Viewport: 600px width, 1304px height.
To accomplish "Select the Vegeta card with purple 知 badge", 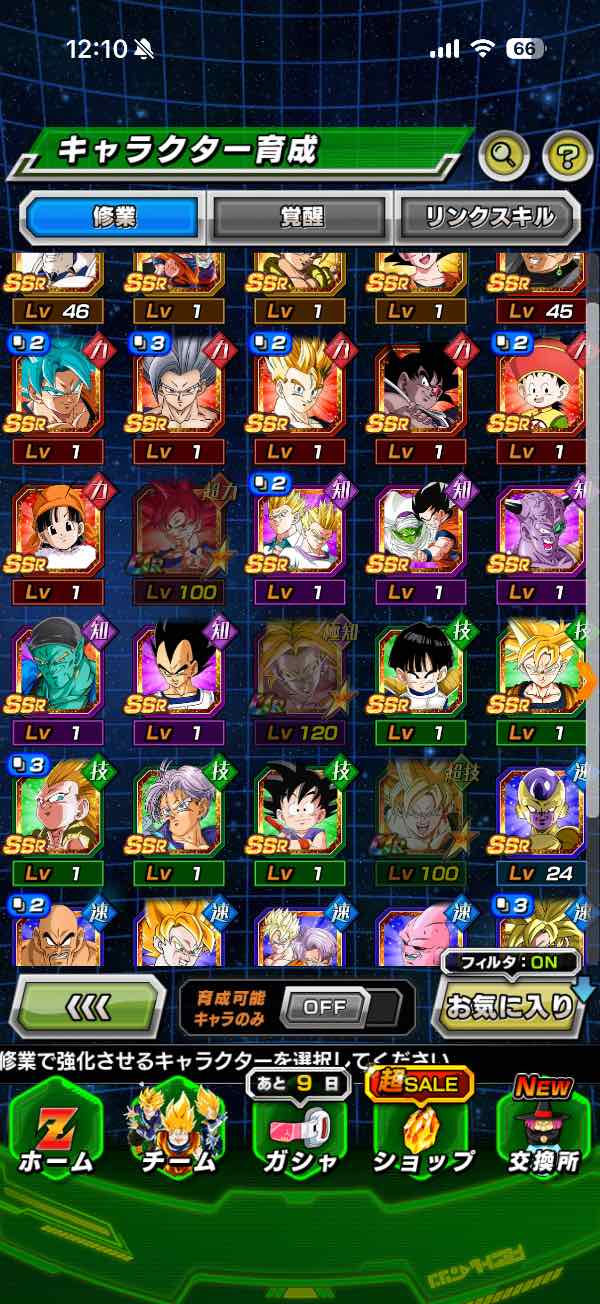I will [x=178, y=675].
